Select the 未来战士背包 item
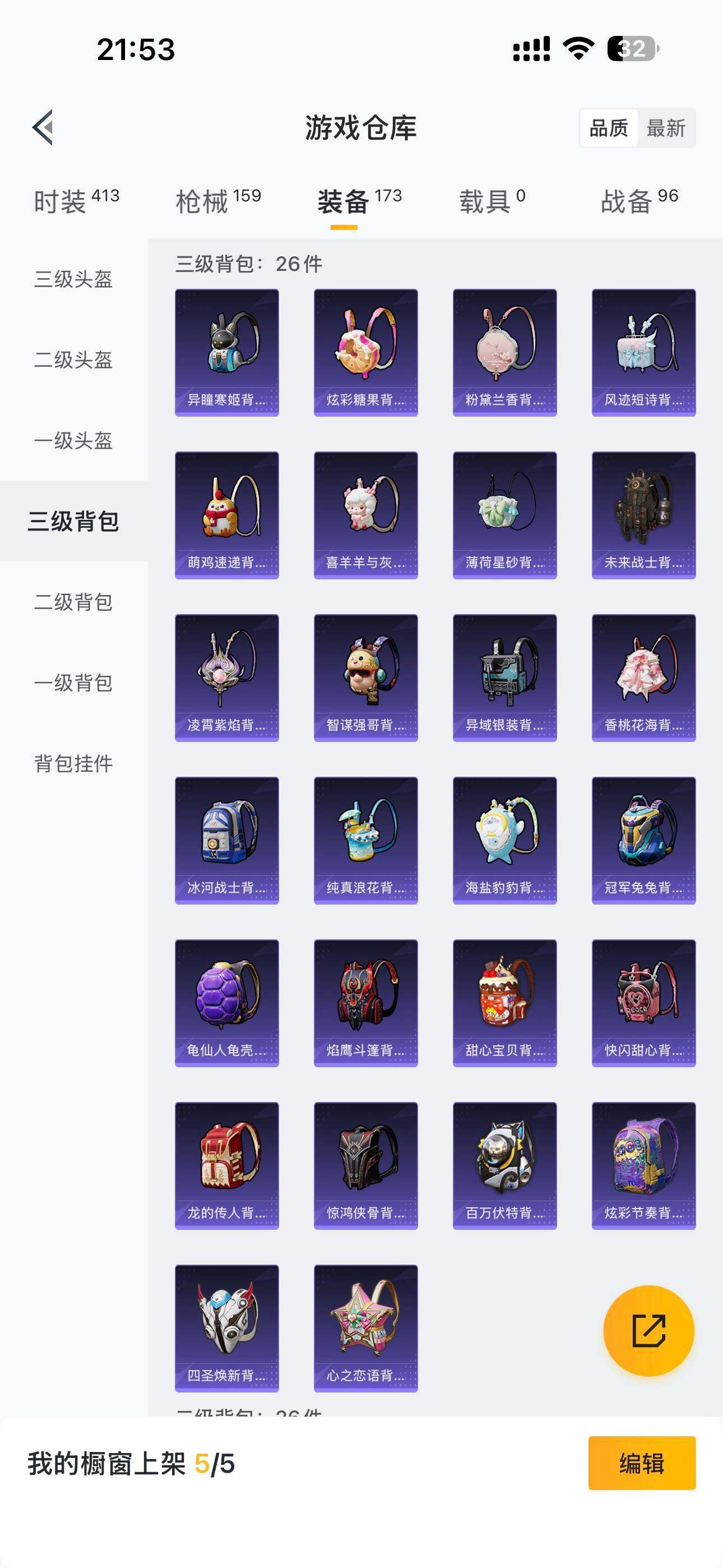The width and height of the screenshot is (723, 1568). (643, 514)
